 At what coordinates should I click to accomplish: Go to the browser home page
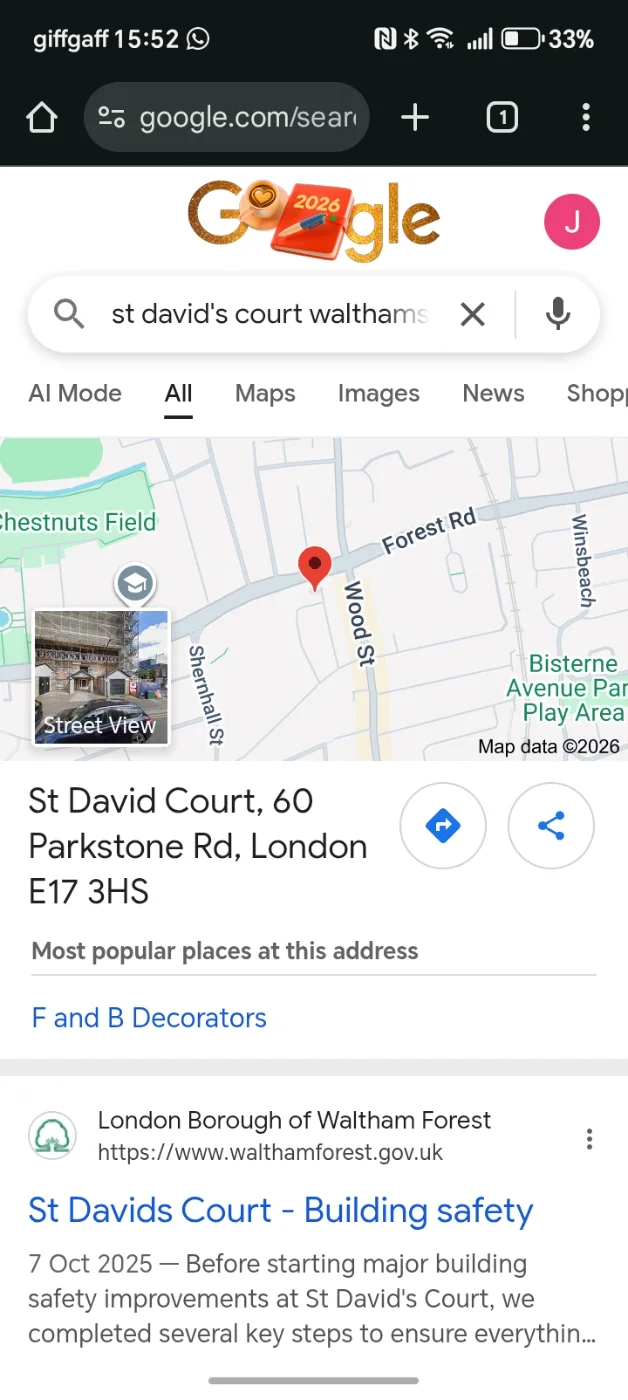[x=42, y=119]
